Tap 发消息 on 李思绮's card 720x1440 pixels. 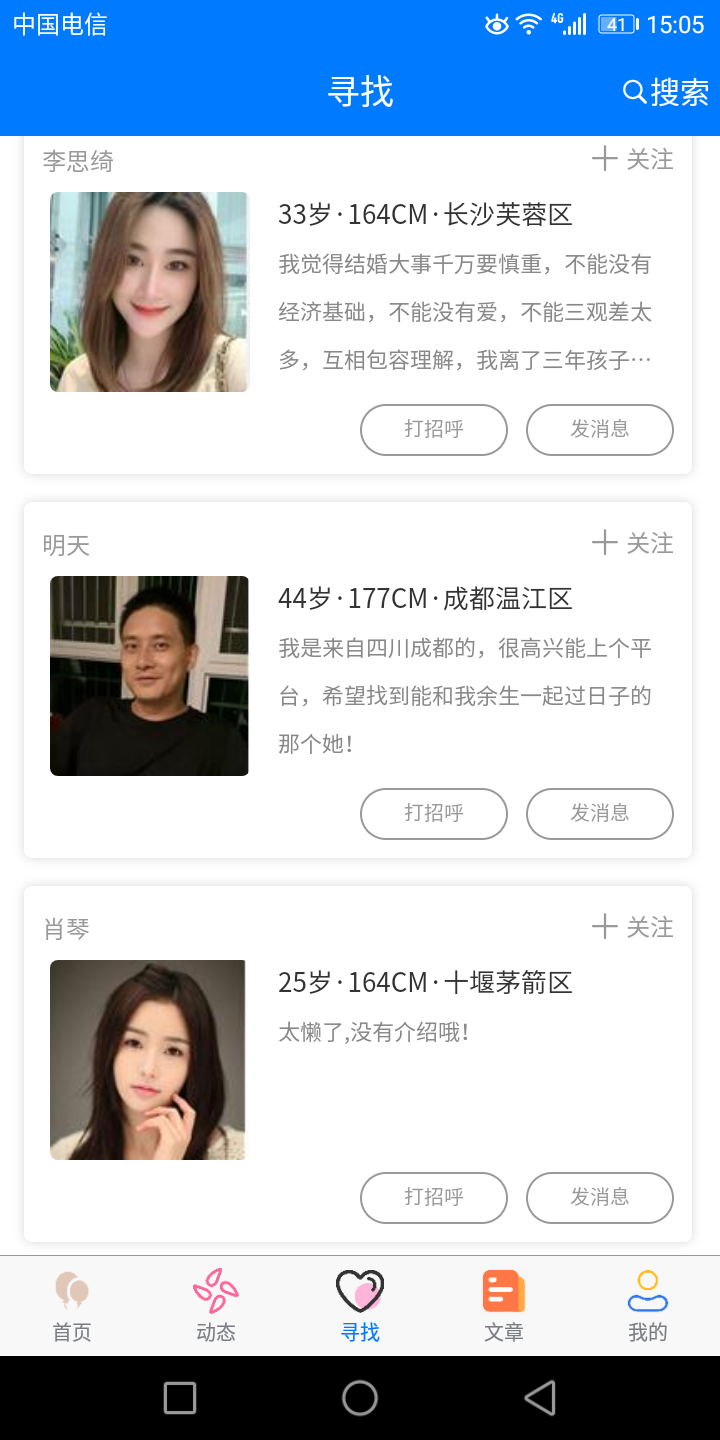click(x=600, y=429)
